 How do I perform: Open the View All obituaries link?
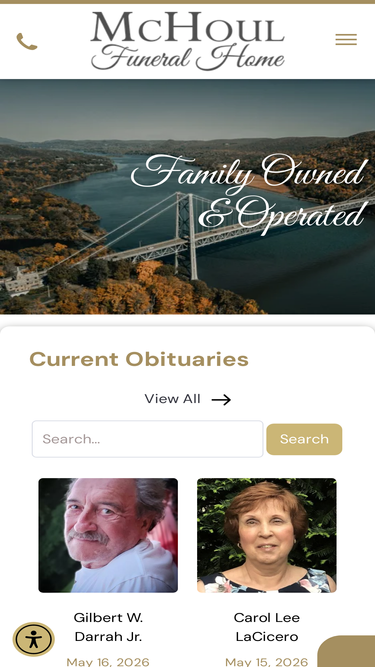pyautogui.click(x=188, y=399)
